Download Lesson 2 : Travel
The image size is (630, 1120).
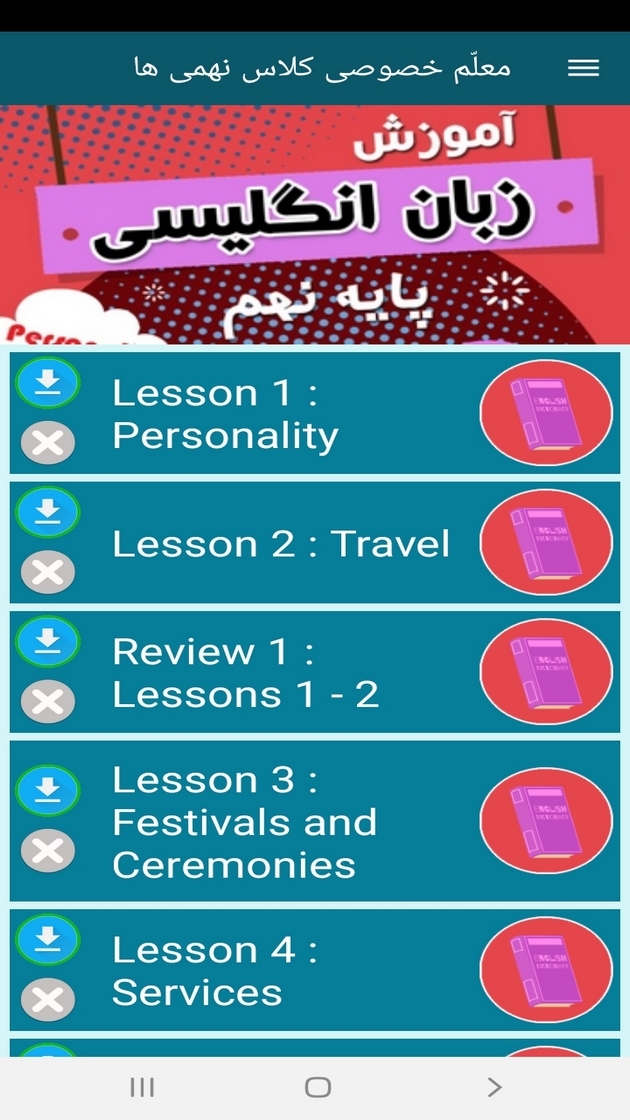click(47, 512)
